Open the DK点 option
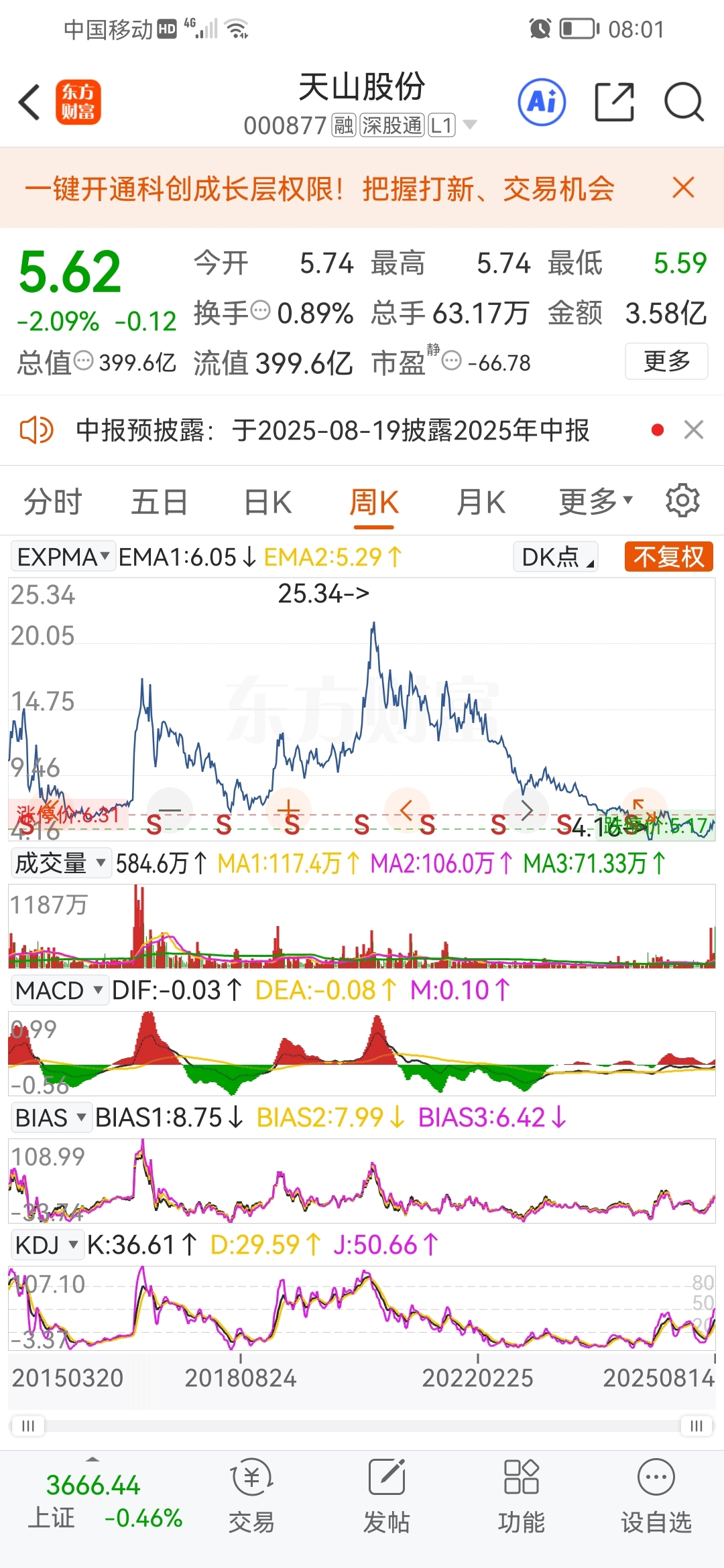Image resolution: width=724 pixels, height=1568 pixels. pos(556,557)
